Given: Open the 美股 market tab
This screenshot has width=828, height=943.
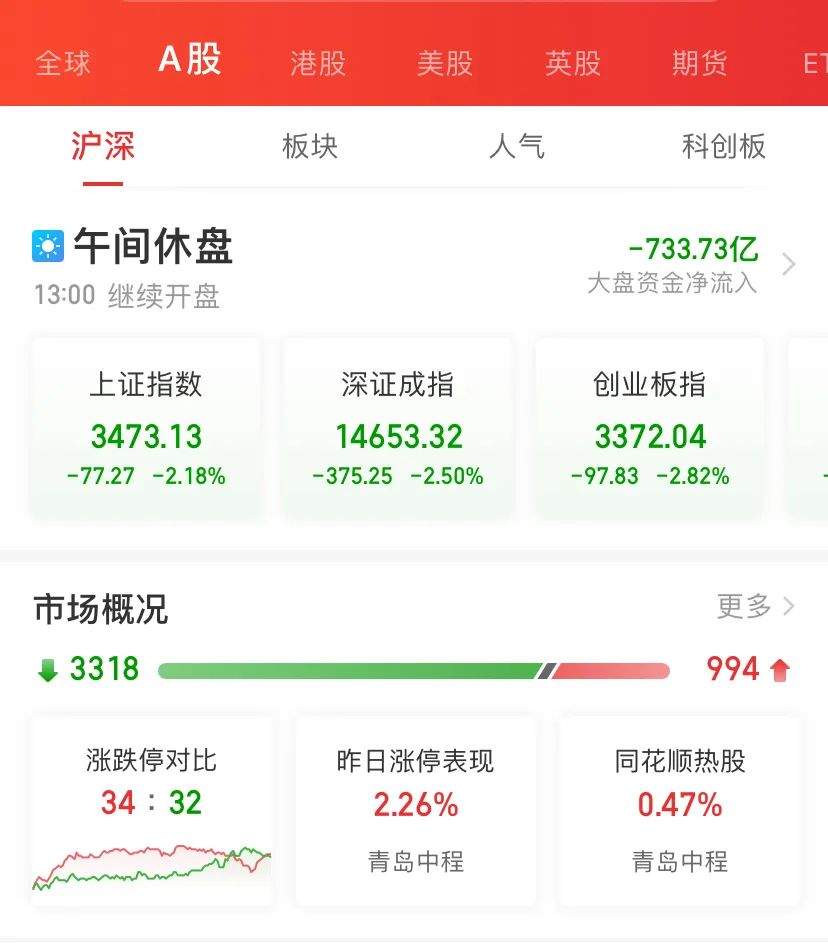Looking at the screenshot, I should point(445,63).
